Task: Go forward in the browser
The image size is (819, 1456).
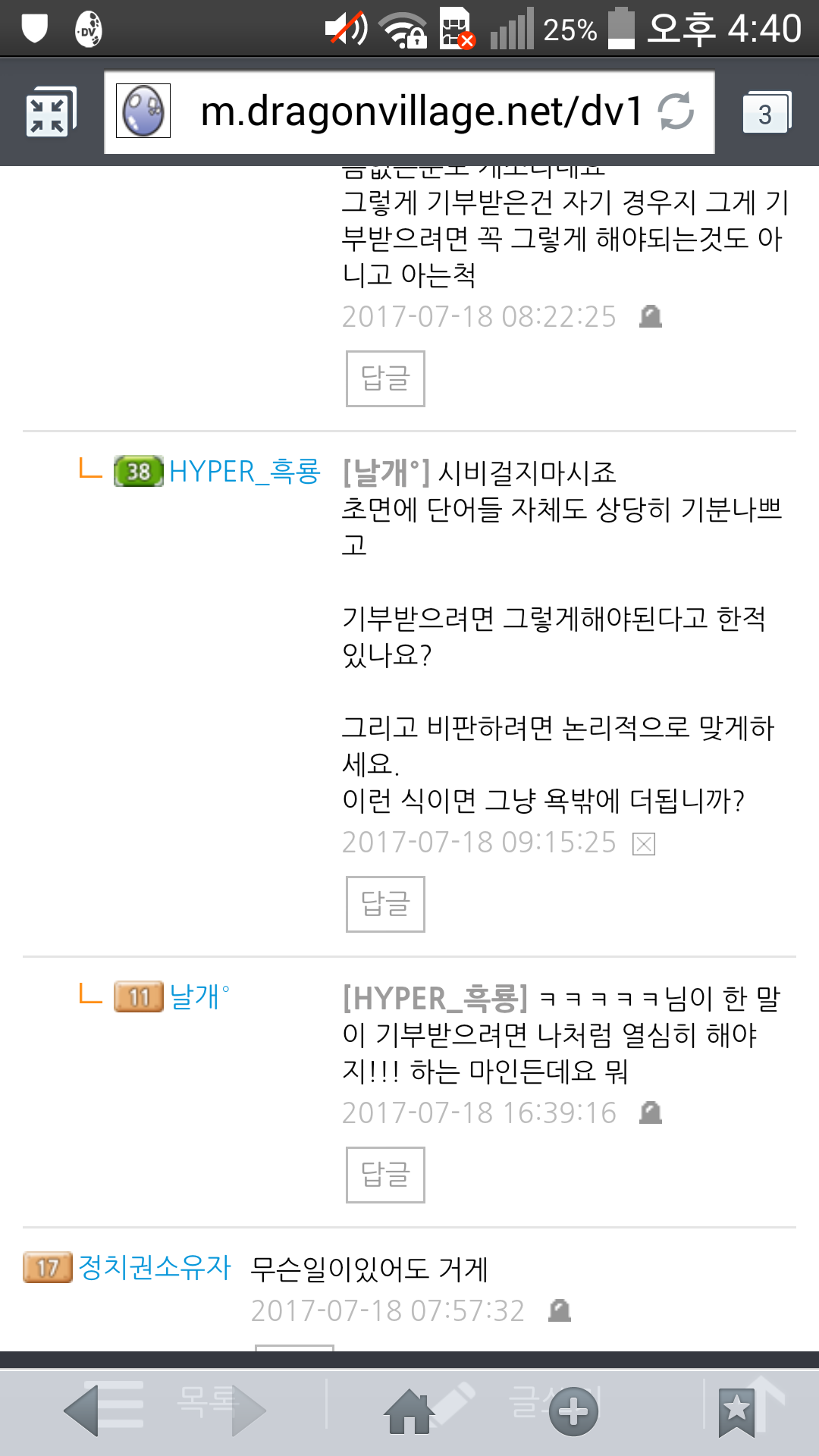Action: tap(249, 1410)
